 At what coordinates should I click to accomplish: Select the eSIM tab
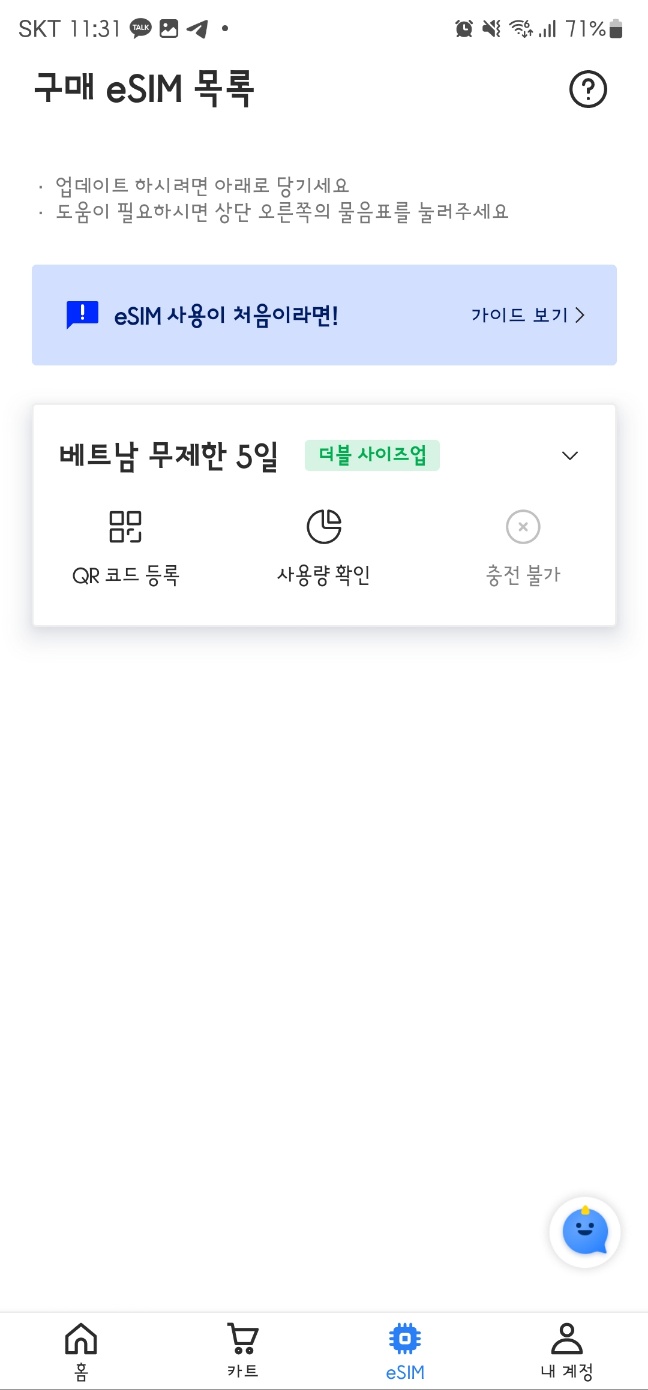coord(405,1351)
